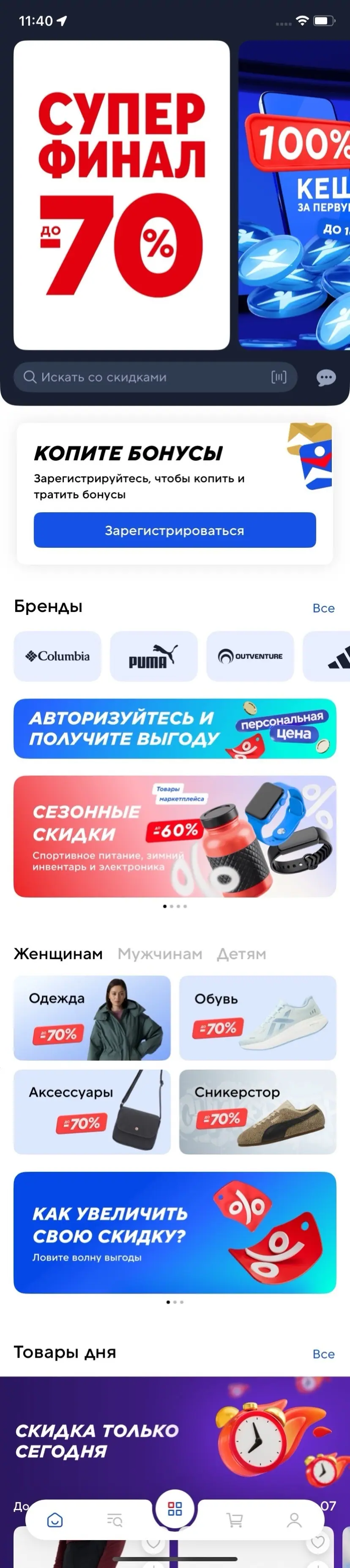Open the Columbia brand tile
The height and width of the screenshot is (1568, 350).
coord(57,656)
